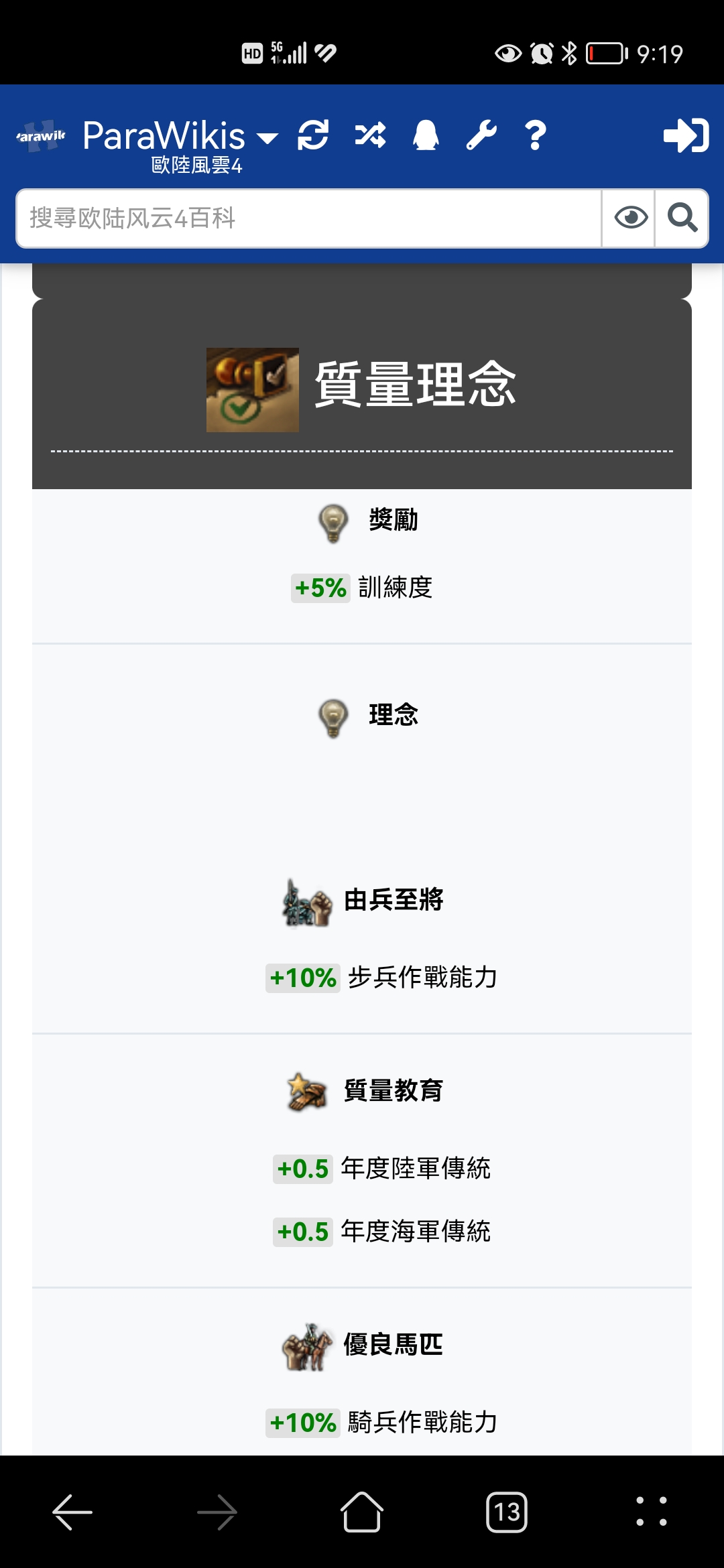Focus the 搜尋欧陆风云4百科 search field
This screenshot has height=1568, width=724.
tap(308, 218)
